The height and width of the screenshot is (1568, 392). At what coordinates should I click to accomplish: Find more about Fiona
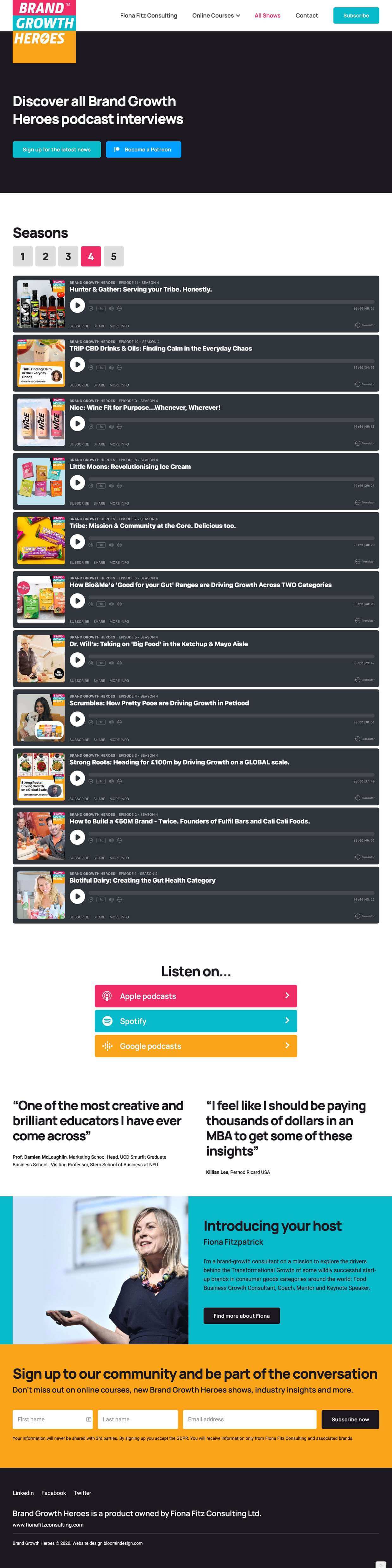pyautogui.click(x=241, y=1315)
